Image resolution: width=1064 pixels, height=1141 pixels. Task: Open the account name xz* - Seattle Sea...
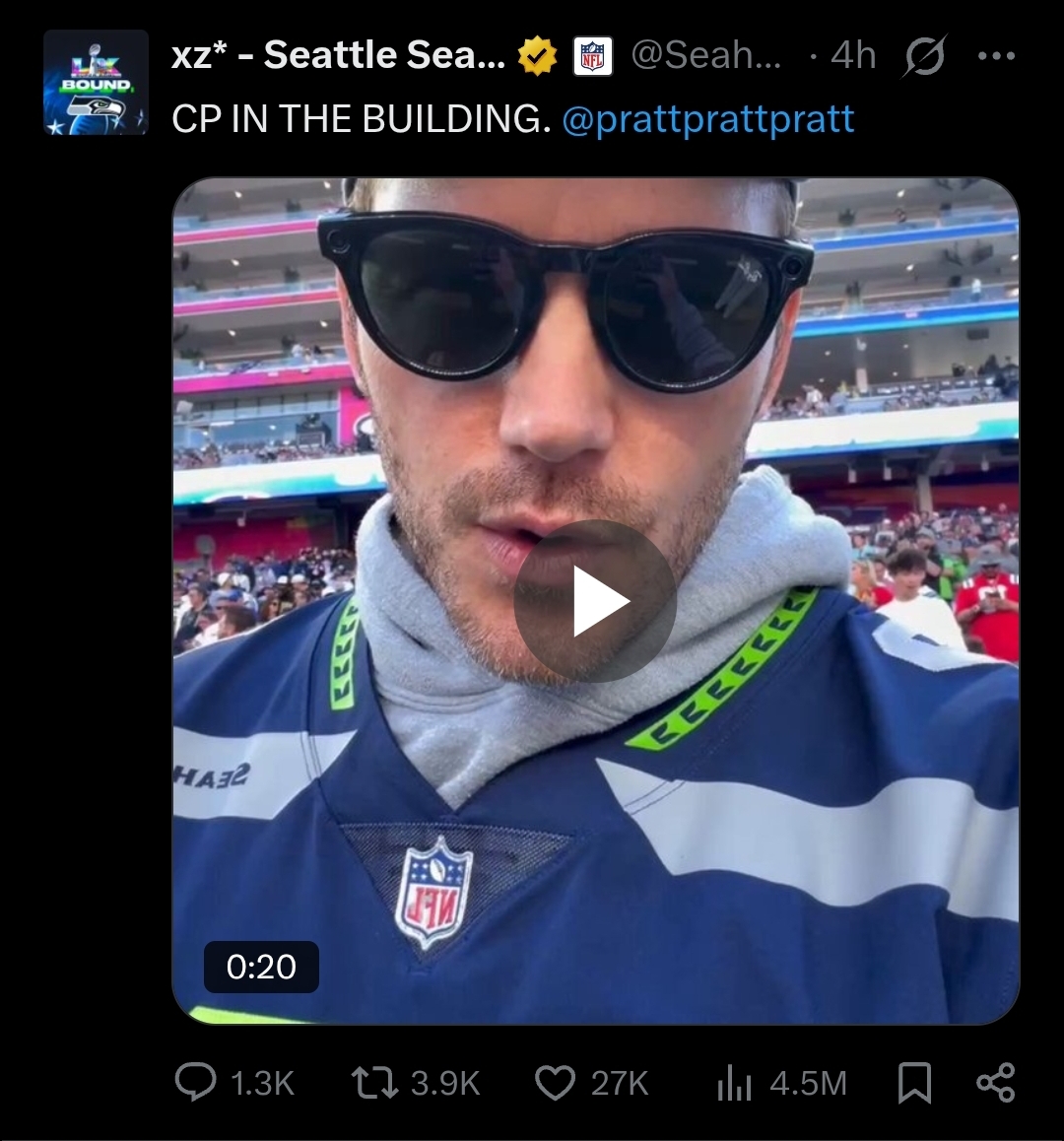[339, 54]
